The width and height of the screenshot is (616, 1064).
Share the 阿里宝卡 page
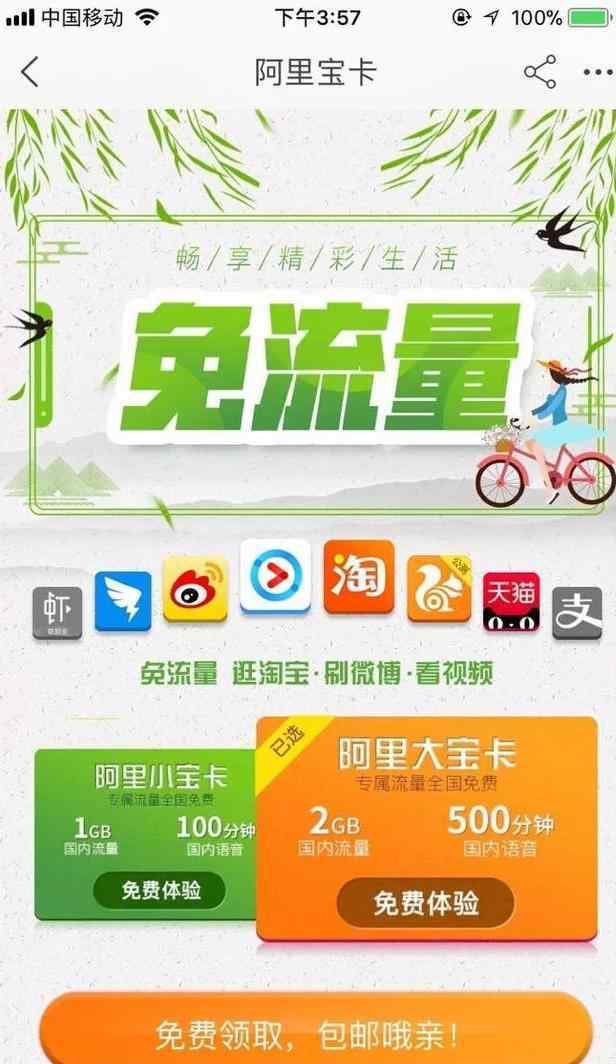(x=539, y=72)
